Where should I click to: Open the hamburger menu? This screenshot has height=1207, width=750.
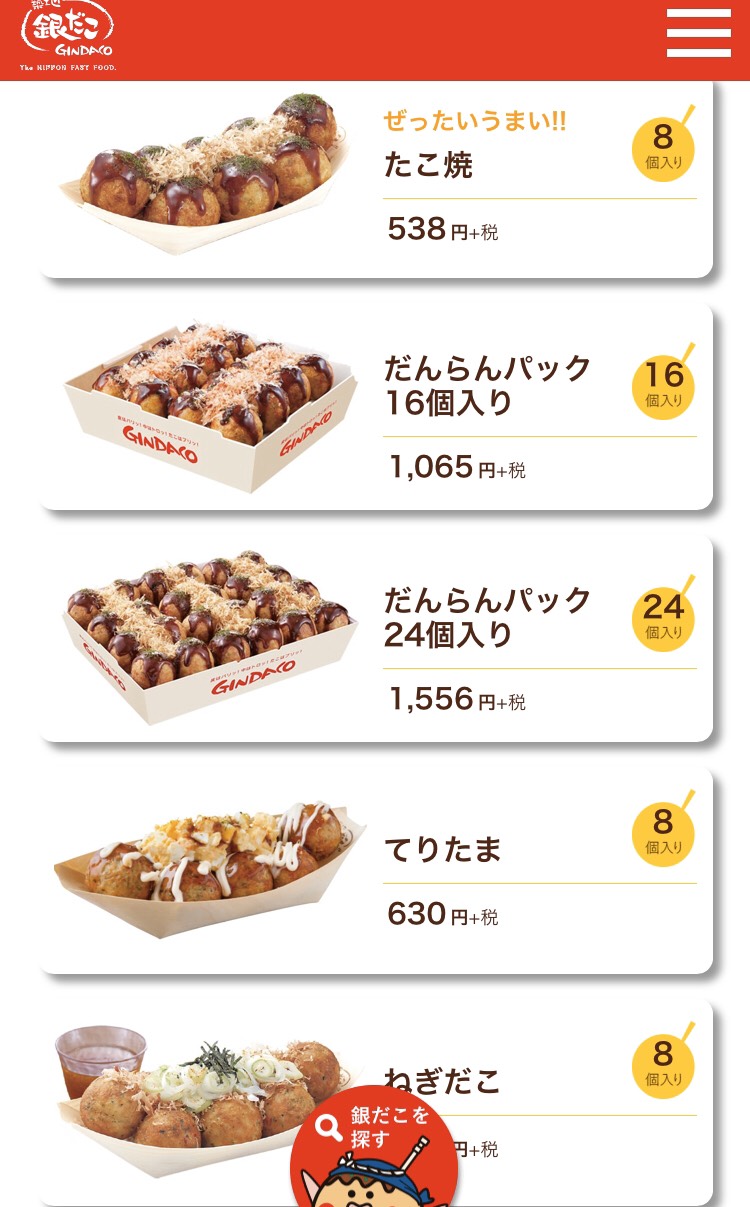[699, 33]
